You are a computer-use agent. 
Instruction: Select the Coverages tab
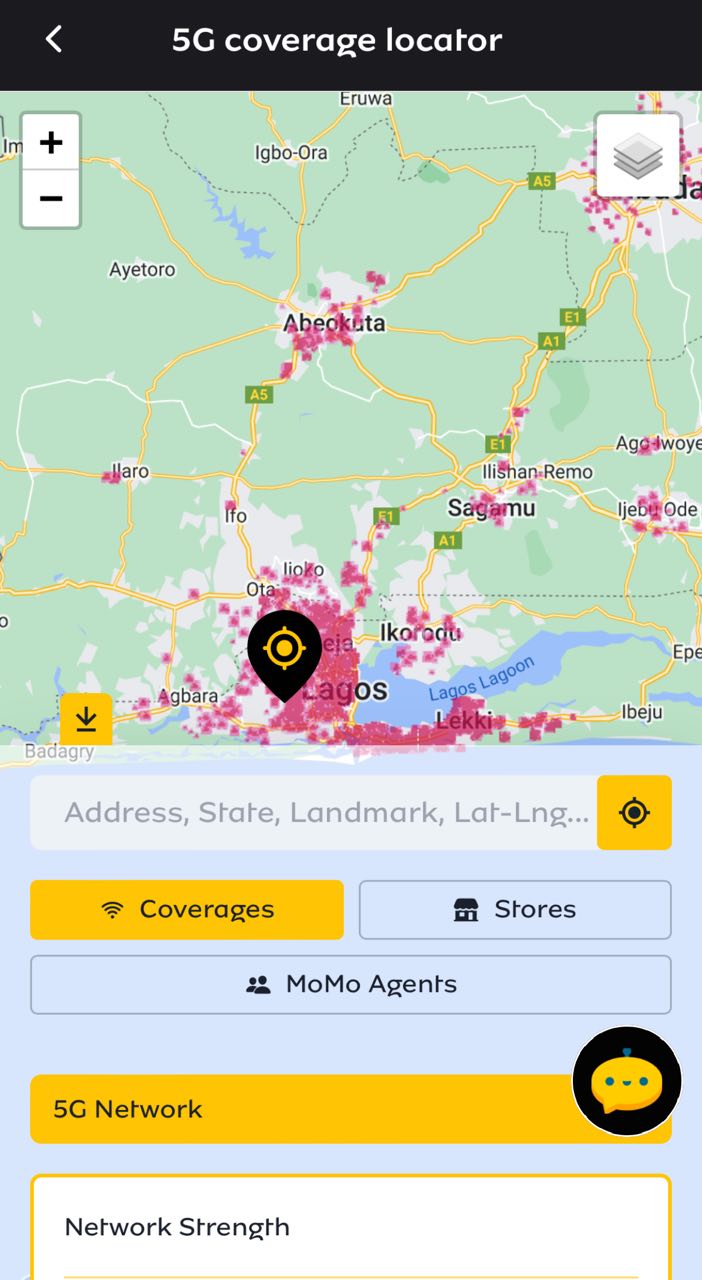[x=187, y=909]
